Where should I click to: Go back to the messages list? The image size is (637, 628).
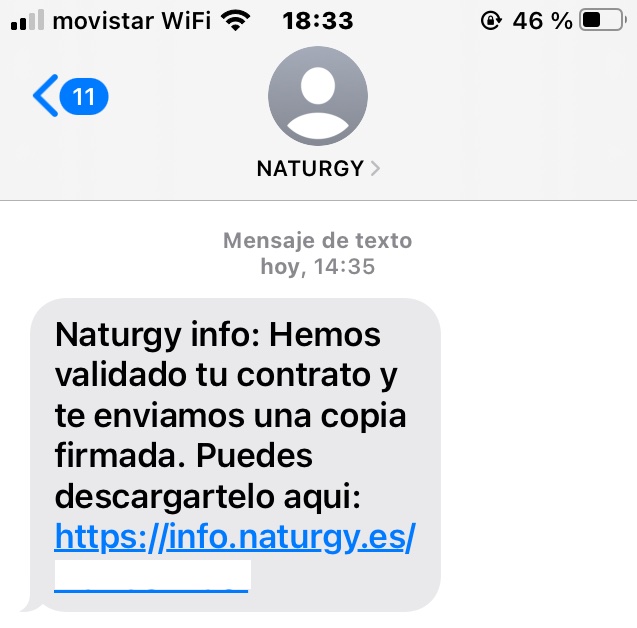point(68,97)
